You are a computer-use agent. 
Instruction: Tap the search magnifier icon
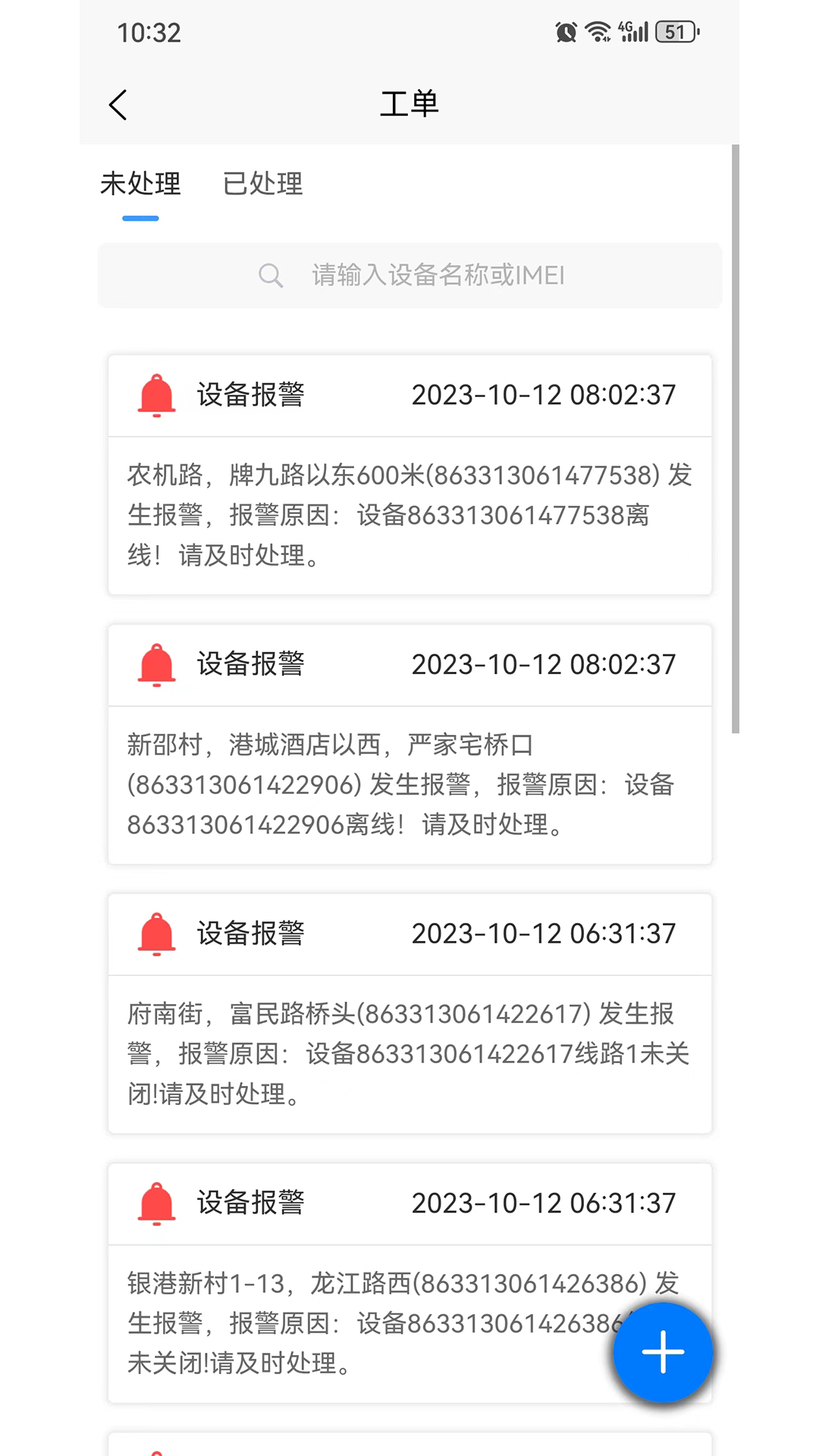(271, 276)
